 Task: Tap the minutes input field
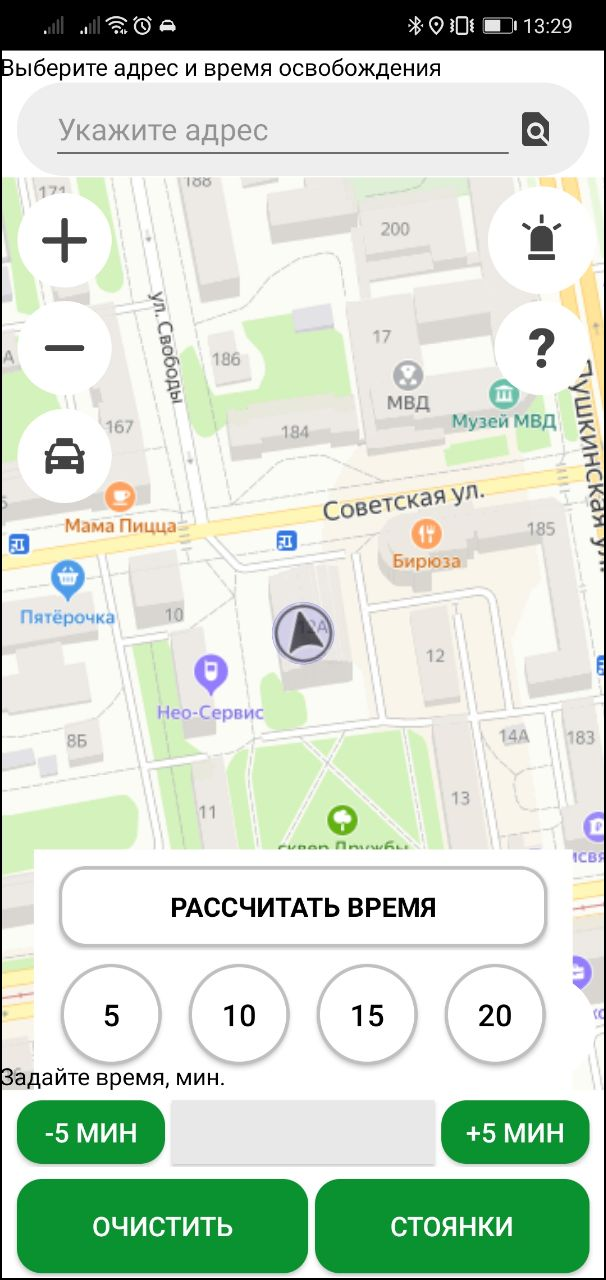point(303,1133)
